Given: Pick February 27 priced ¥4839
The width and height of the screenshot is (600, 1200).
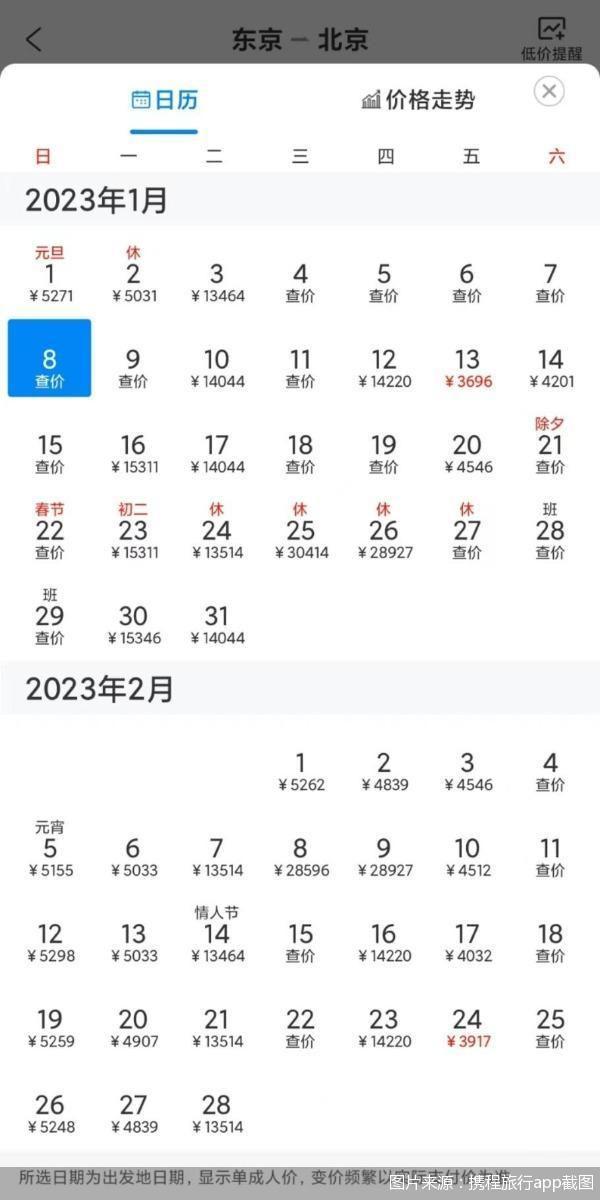Looking at the screenshot, I should (x=133, y=1114).
